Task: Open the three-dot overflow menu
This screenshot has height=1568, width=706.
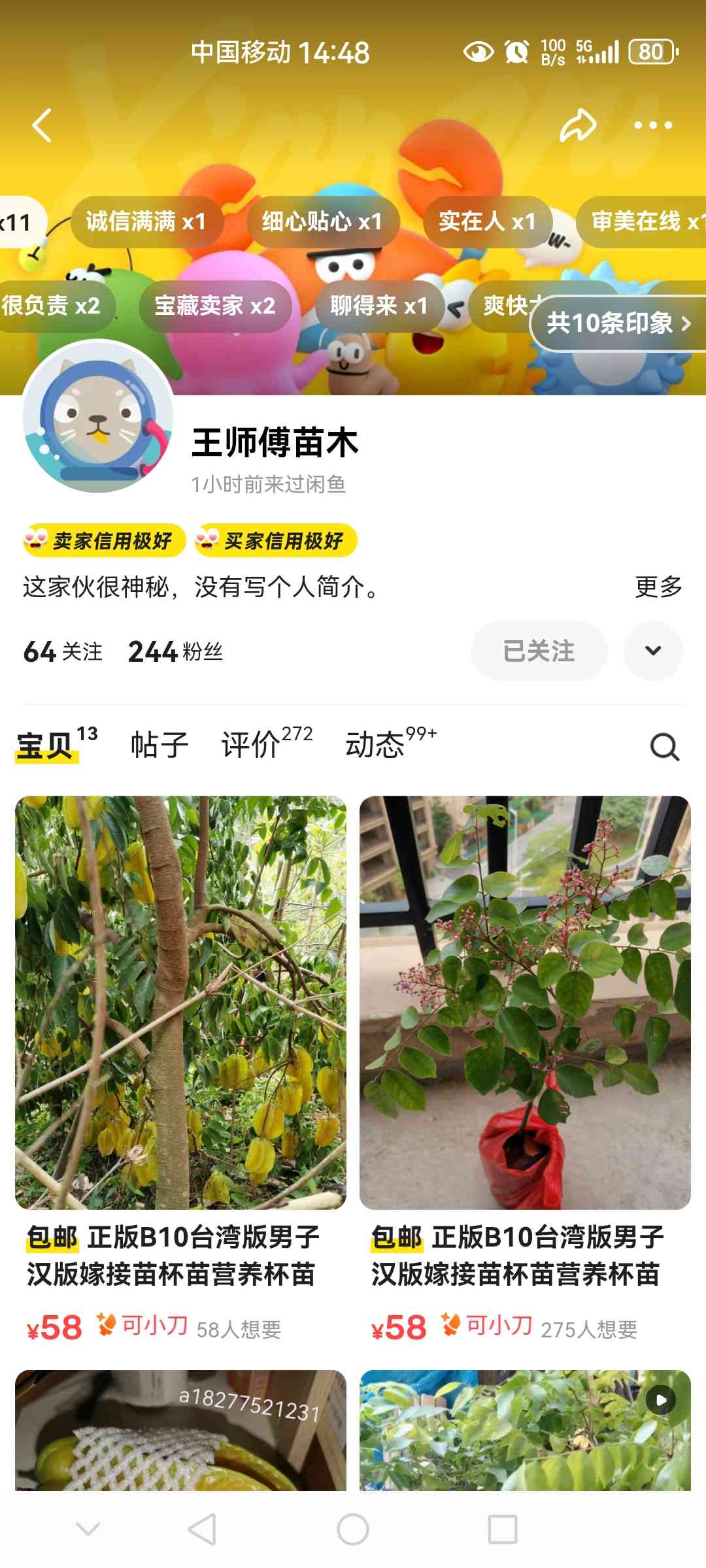Action: click(652, 125)
